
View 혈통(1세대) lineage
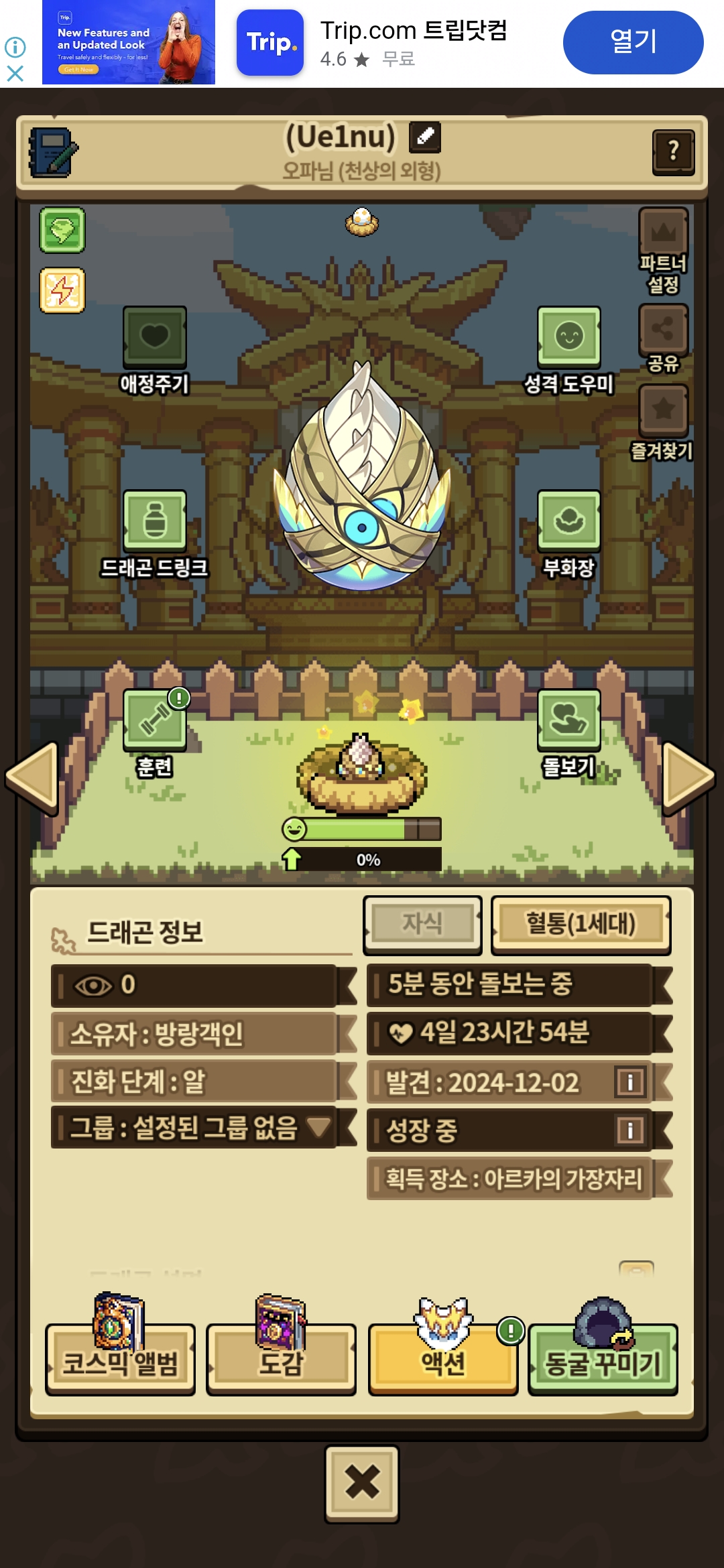(581, 925)
